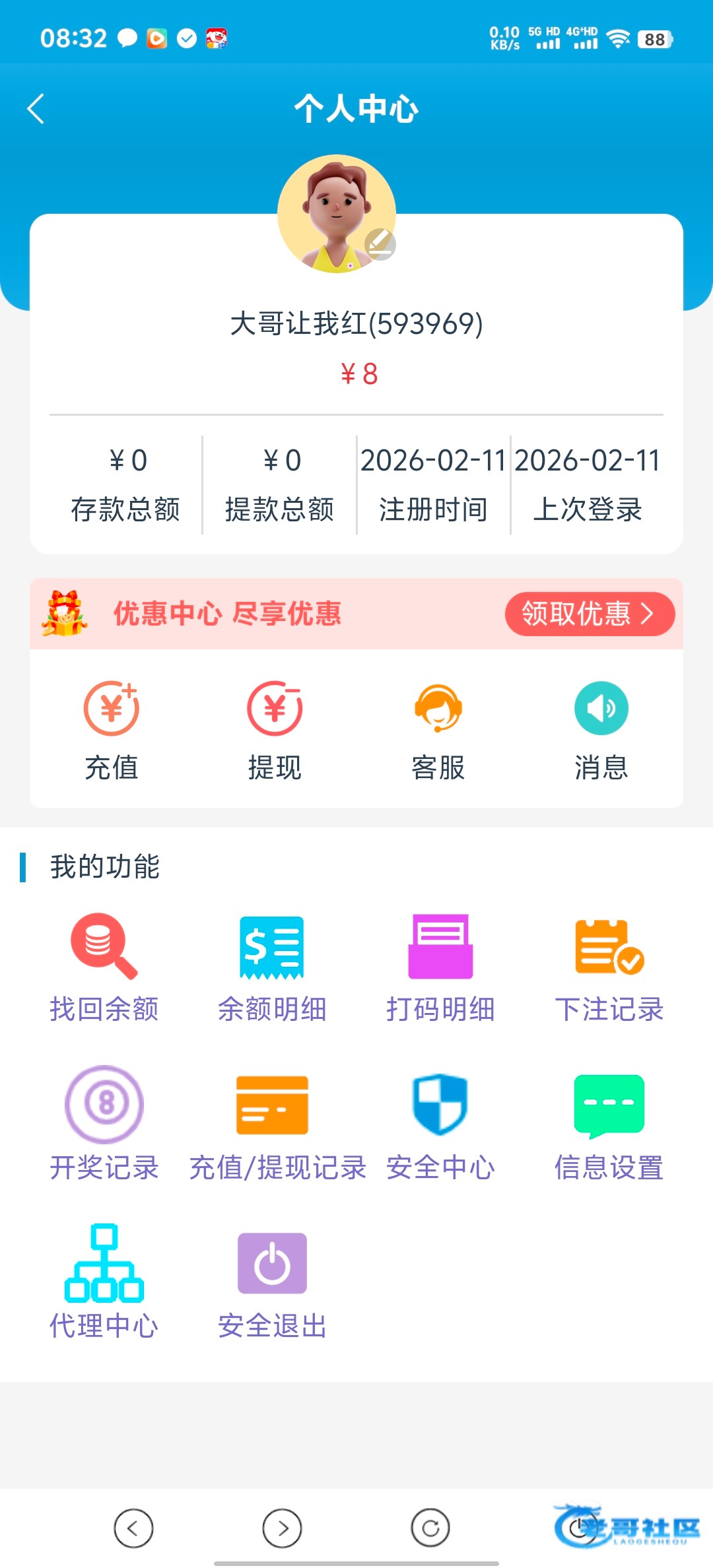713x1568 pixels.
Task: Open 打码明细
Action: coord(440,967)
